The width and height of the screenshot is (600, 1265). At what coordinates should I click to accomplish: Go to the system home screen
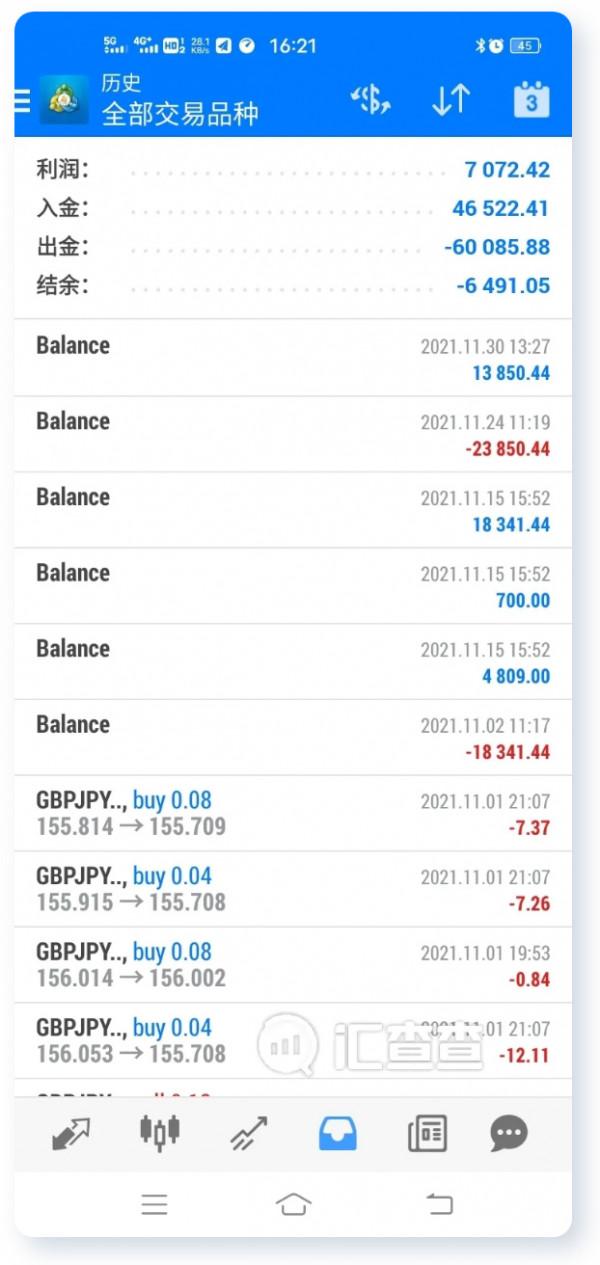[293, 1205]
